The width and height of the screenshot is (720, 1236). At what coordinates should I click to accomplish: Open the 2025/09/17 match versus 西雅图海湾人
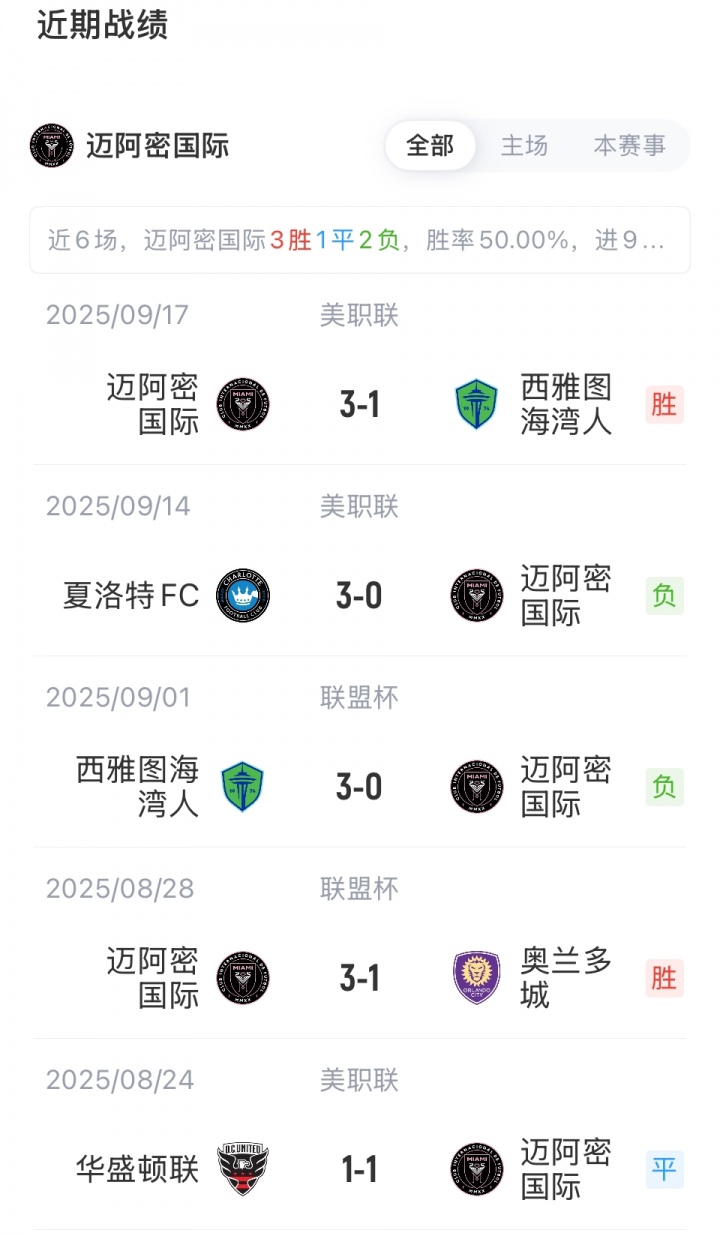point(360,404)
